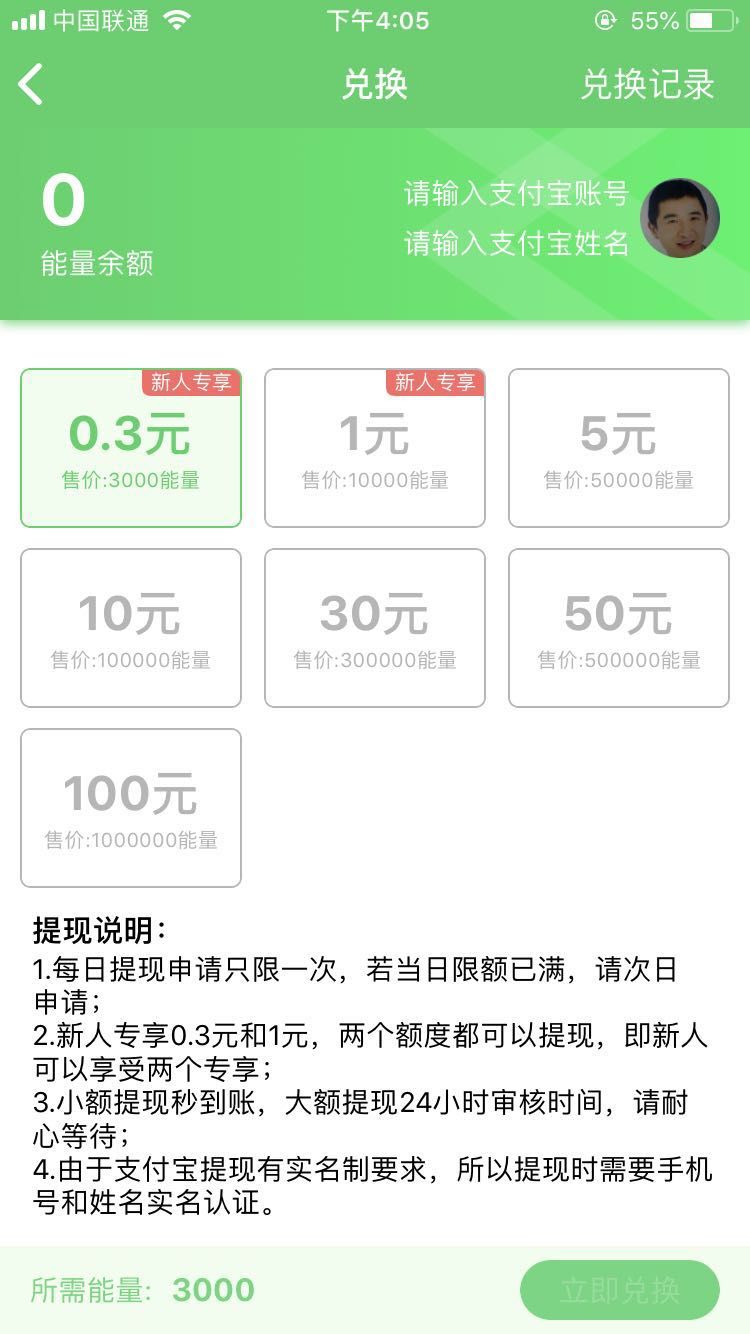This screenshot has width=750, height=1334.
Task: Pick the 30元 option for 300000能量
Action: (x=375, y=628)
